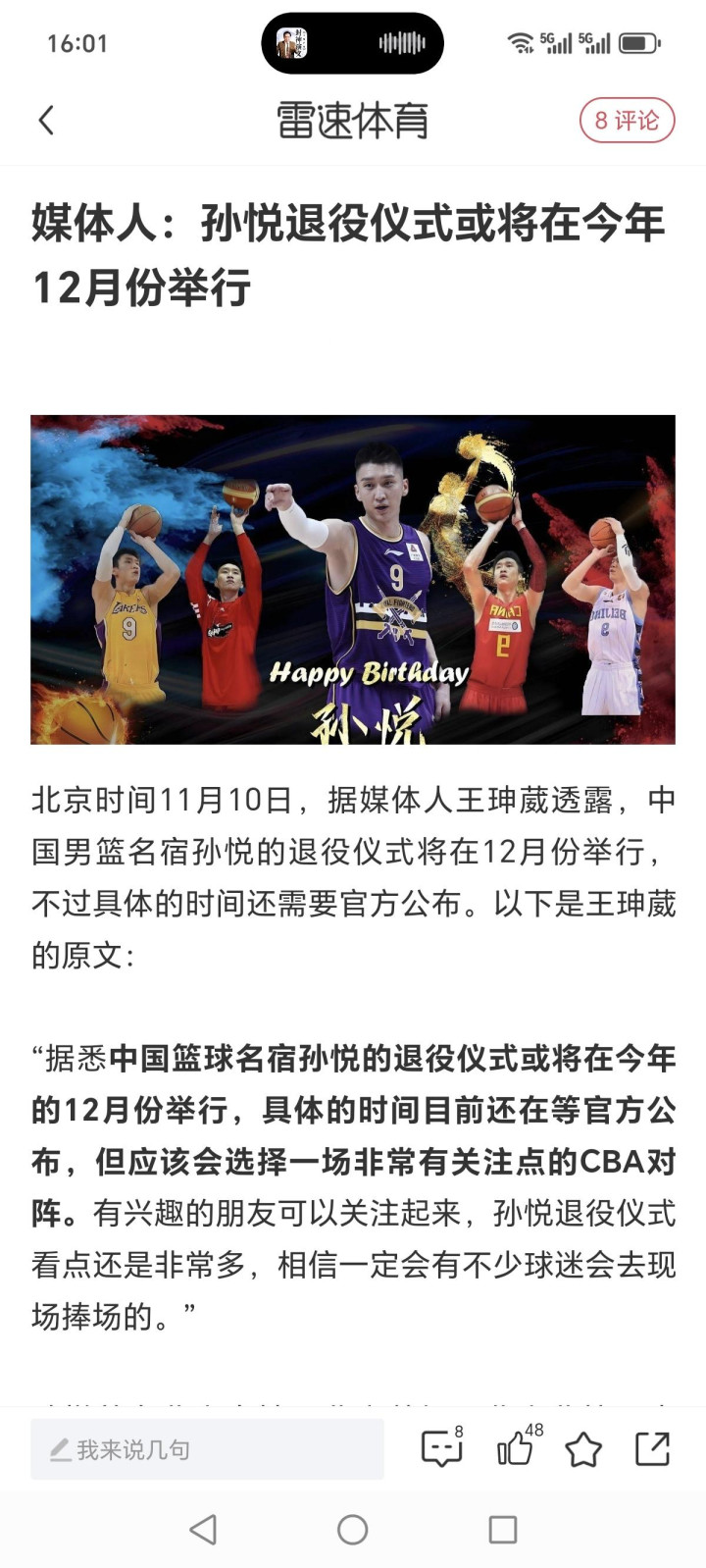Favorite this article with the star icon
Viewport: 706px width, 1568px height.
(x=583, y=1449)
